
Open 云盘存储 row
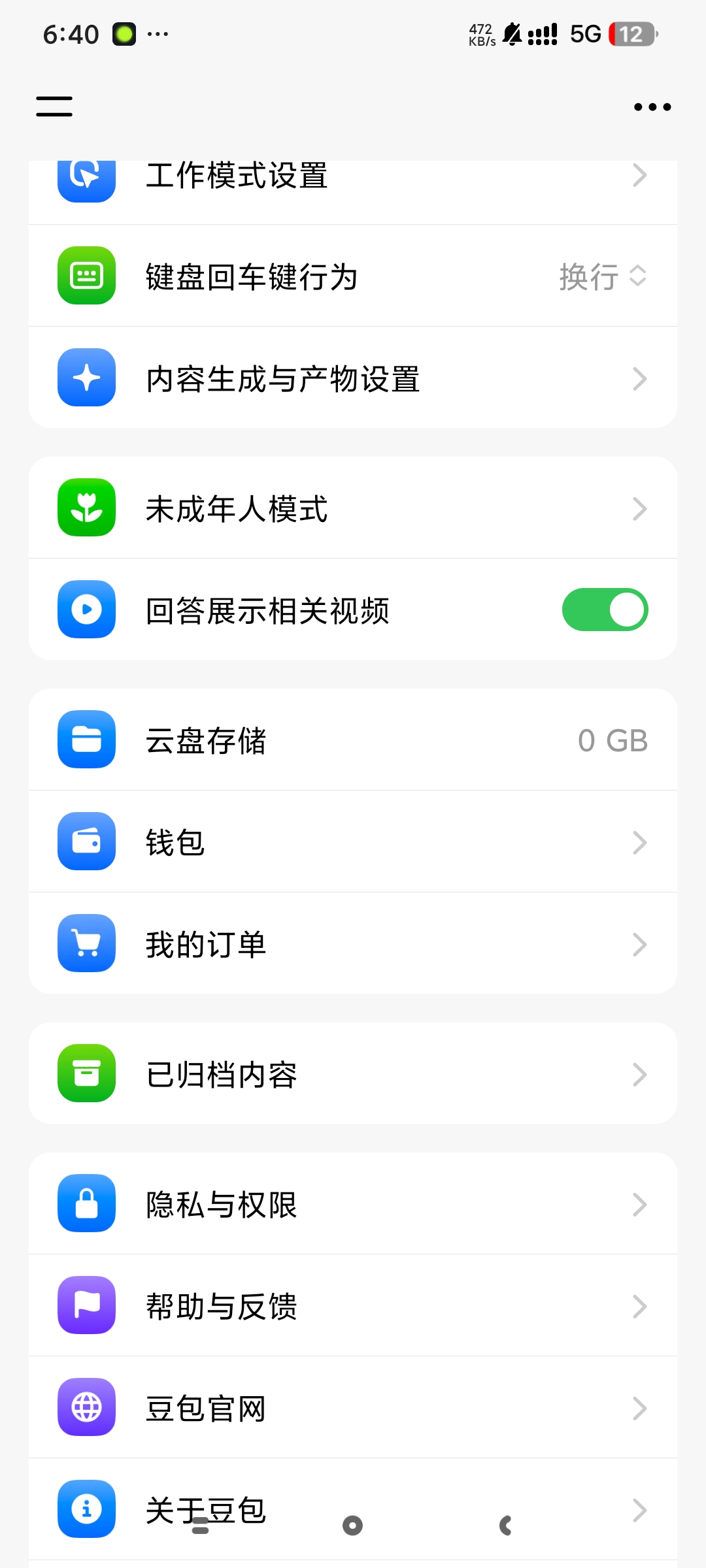pos(353,740)
